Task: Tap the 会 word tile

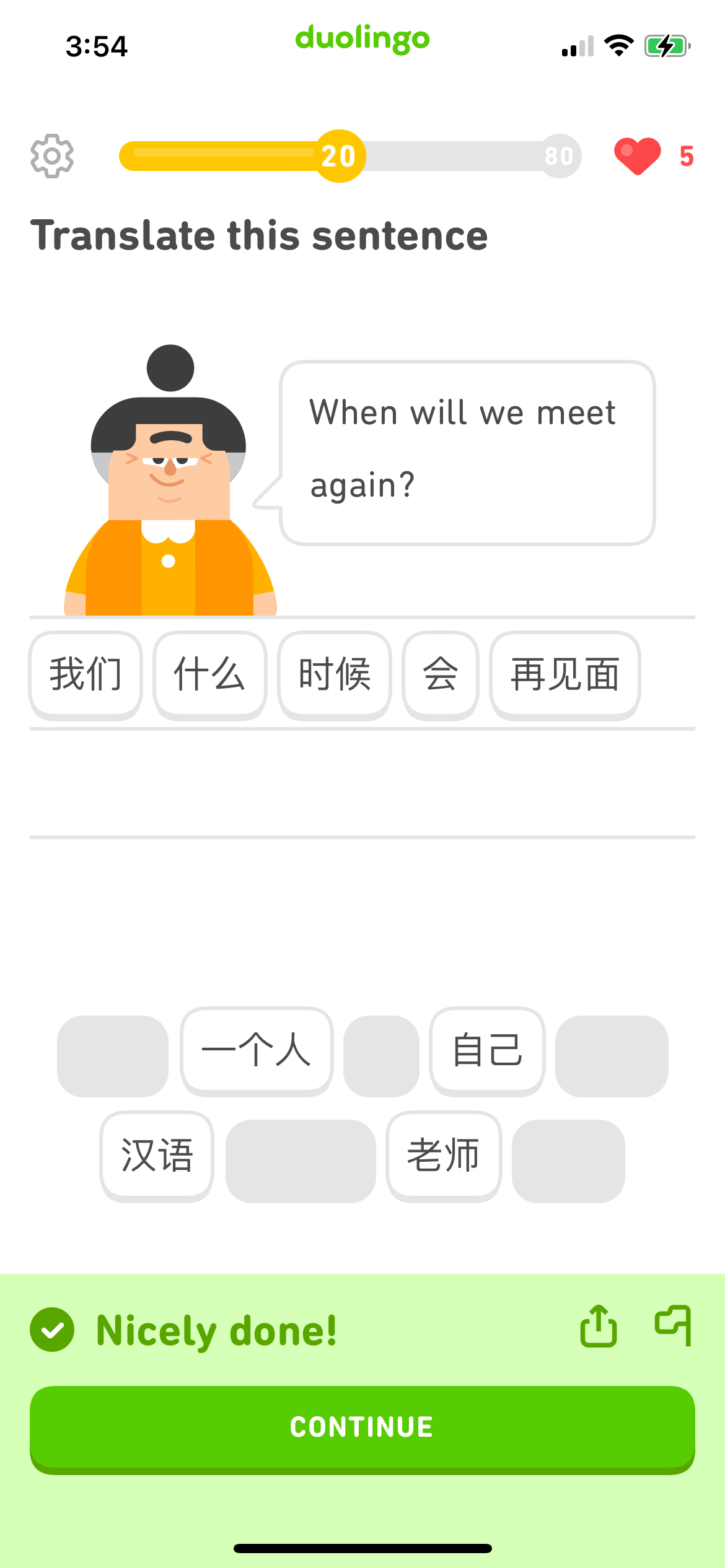Action: tap(441, 674)
